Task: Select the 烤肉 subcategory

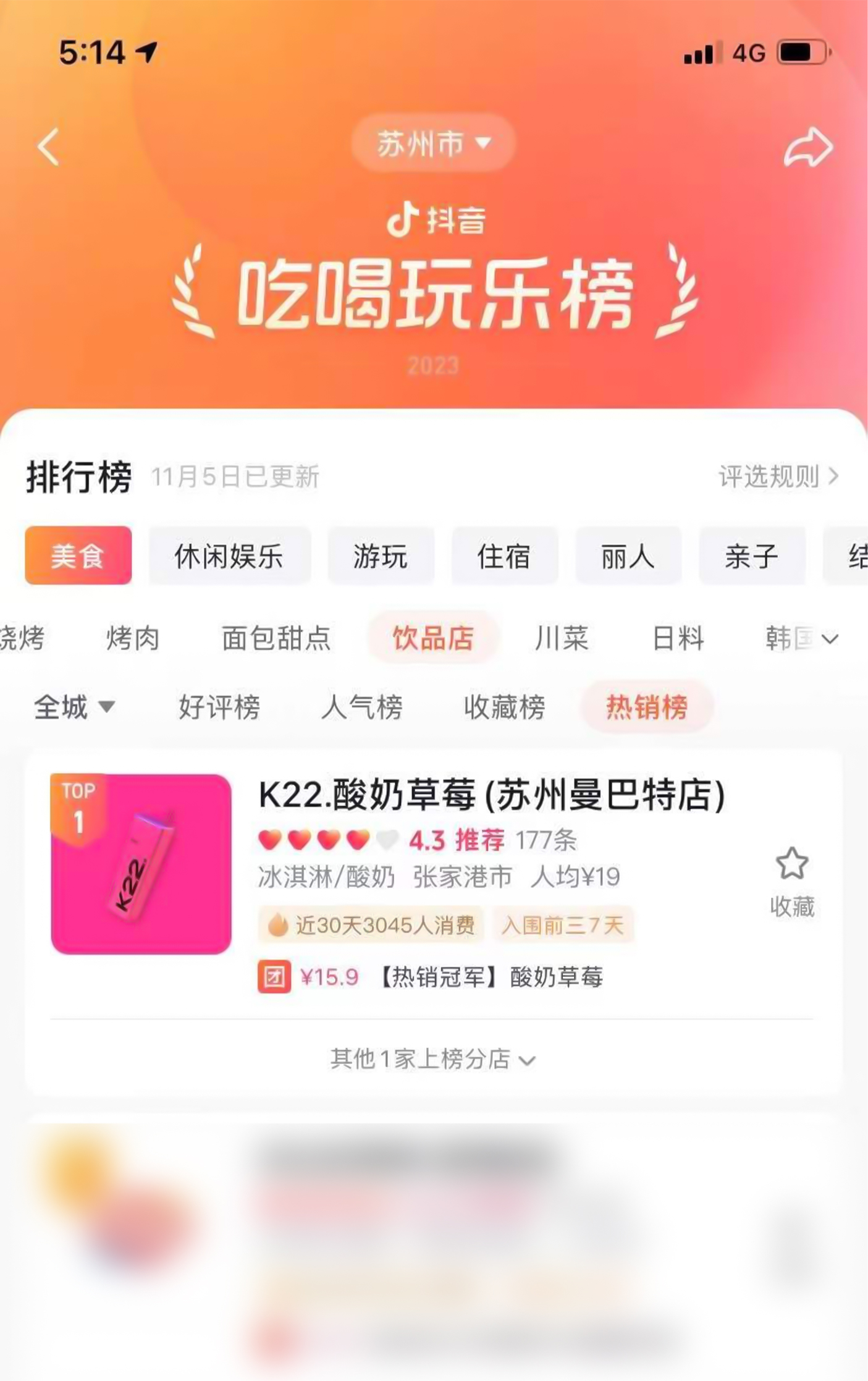Action: 133,638
